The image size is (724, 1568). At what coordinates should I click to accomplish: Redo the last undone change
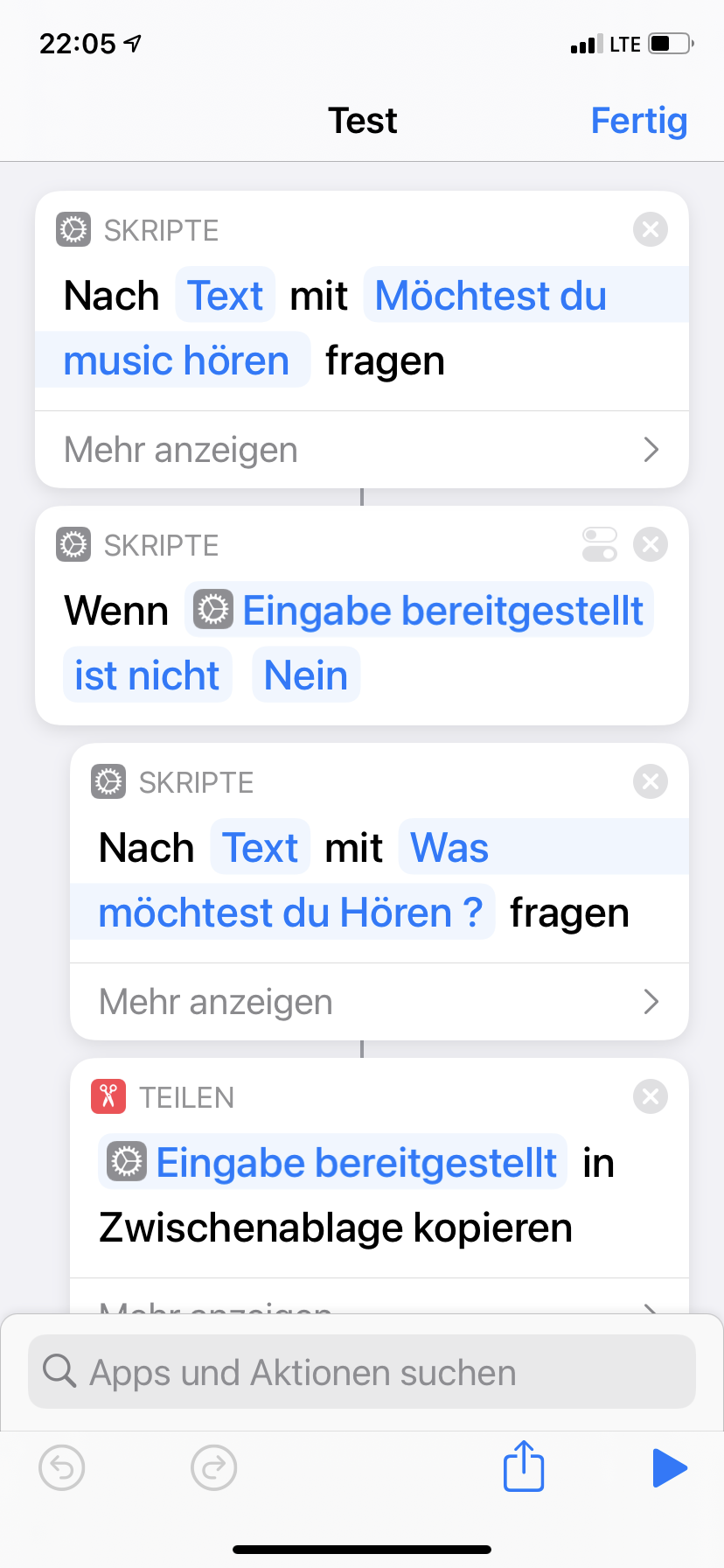click(213, 1467)
